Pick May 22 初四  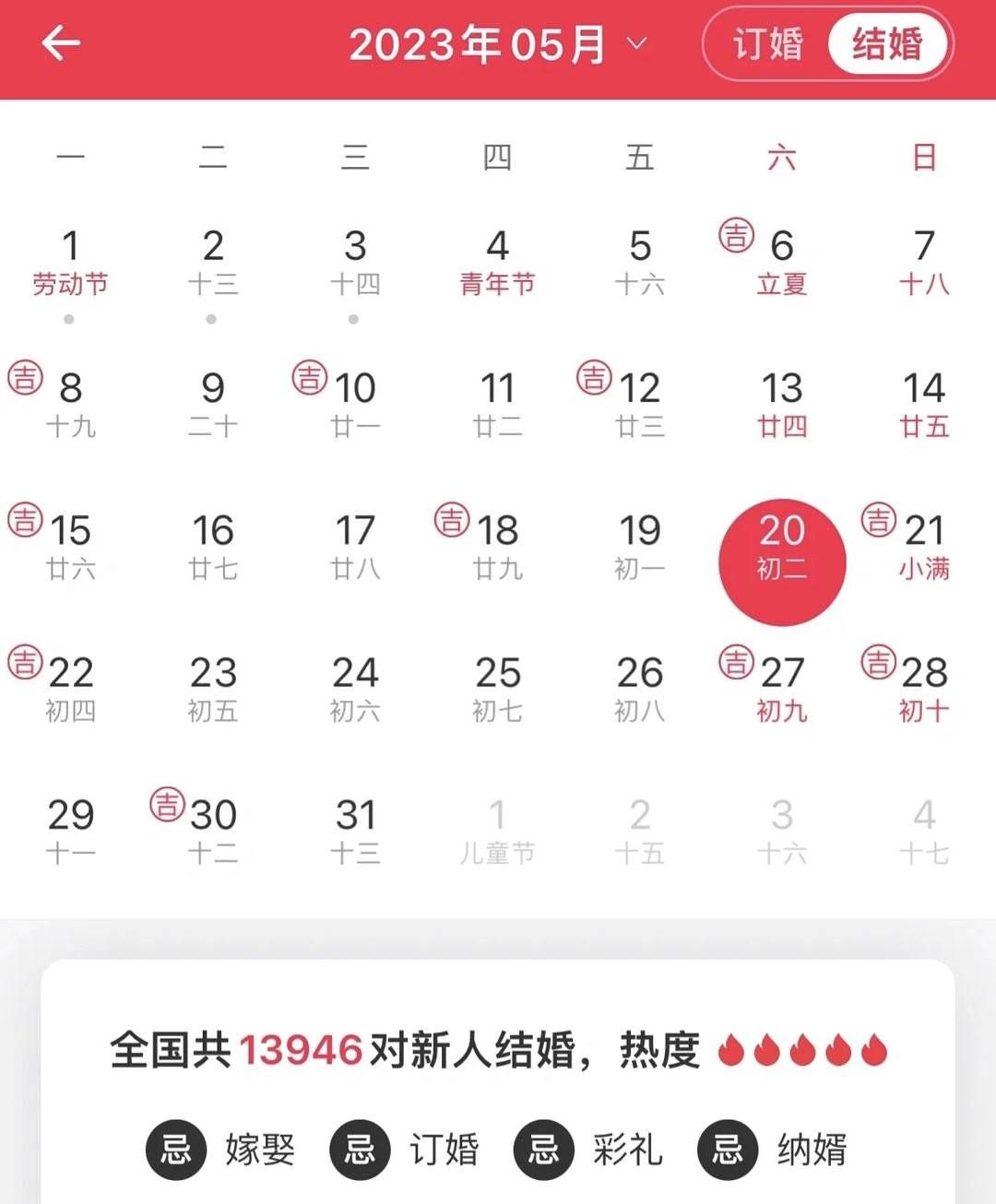coord(70,689)
